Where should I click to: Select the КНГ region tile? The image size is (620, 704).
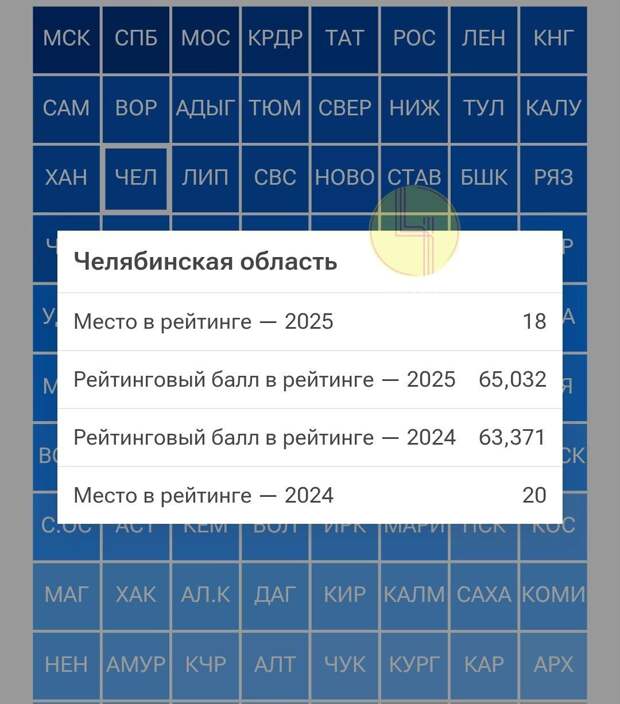553,39
